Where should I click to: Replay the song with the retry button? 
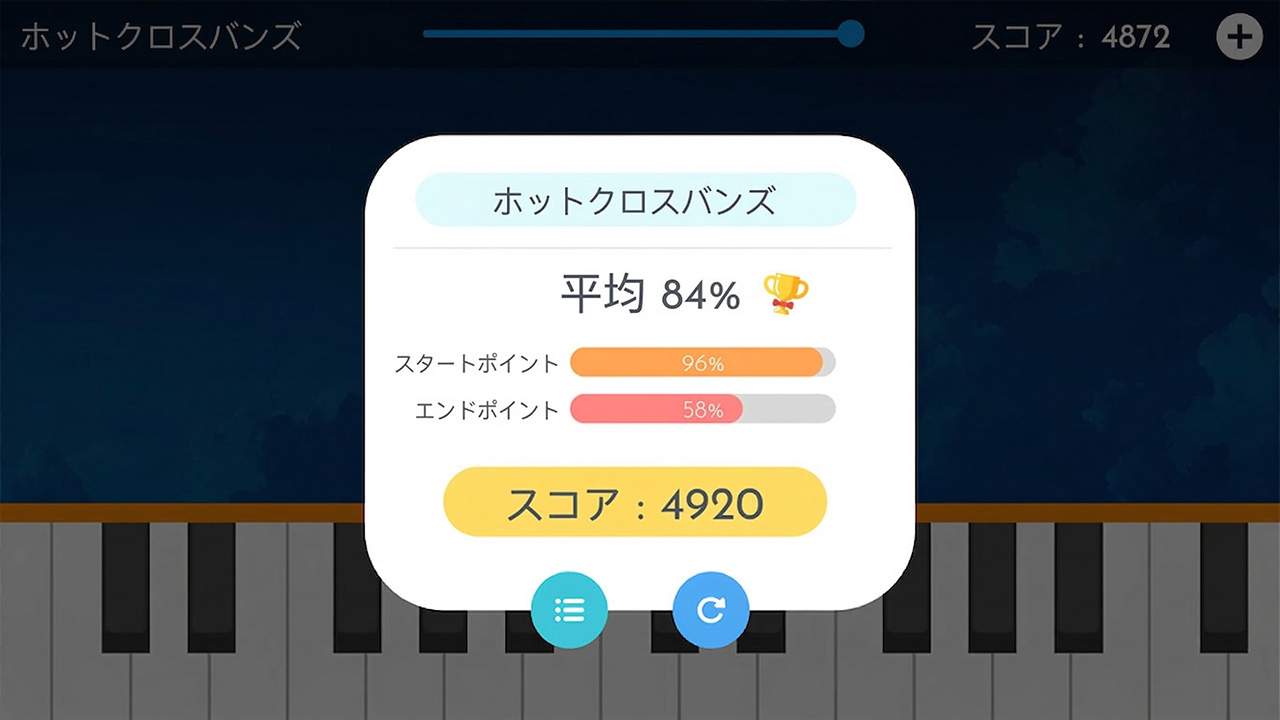click(710, 609)
